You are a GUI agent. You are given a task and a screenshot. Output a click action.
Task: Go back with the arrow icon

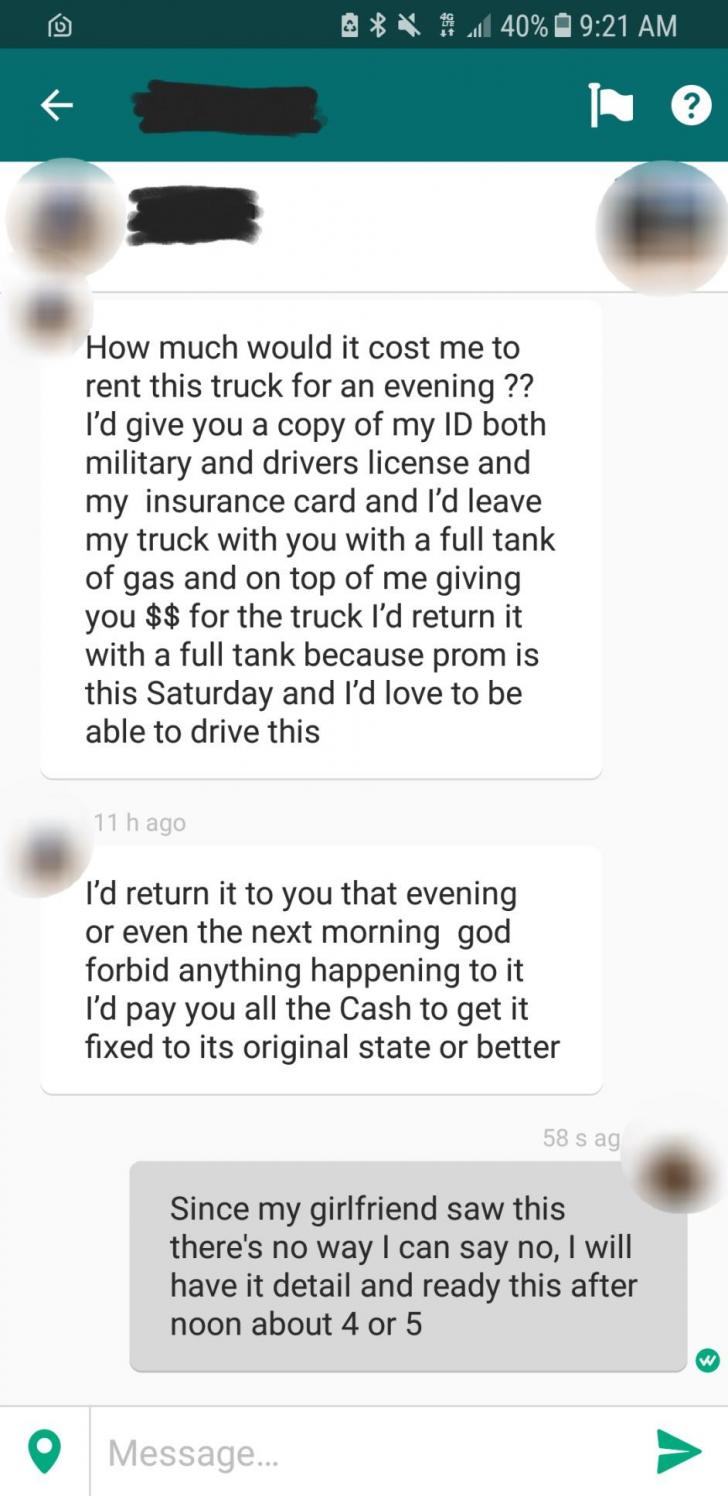56,105
